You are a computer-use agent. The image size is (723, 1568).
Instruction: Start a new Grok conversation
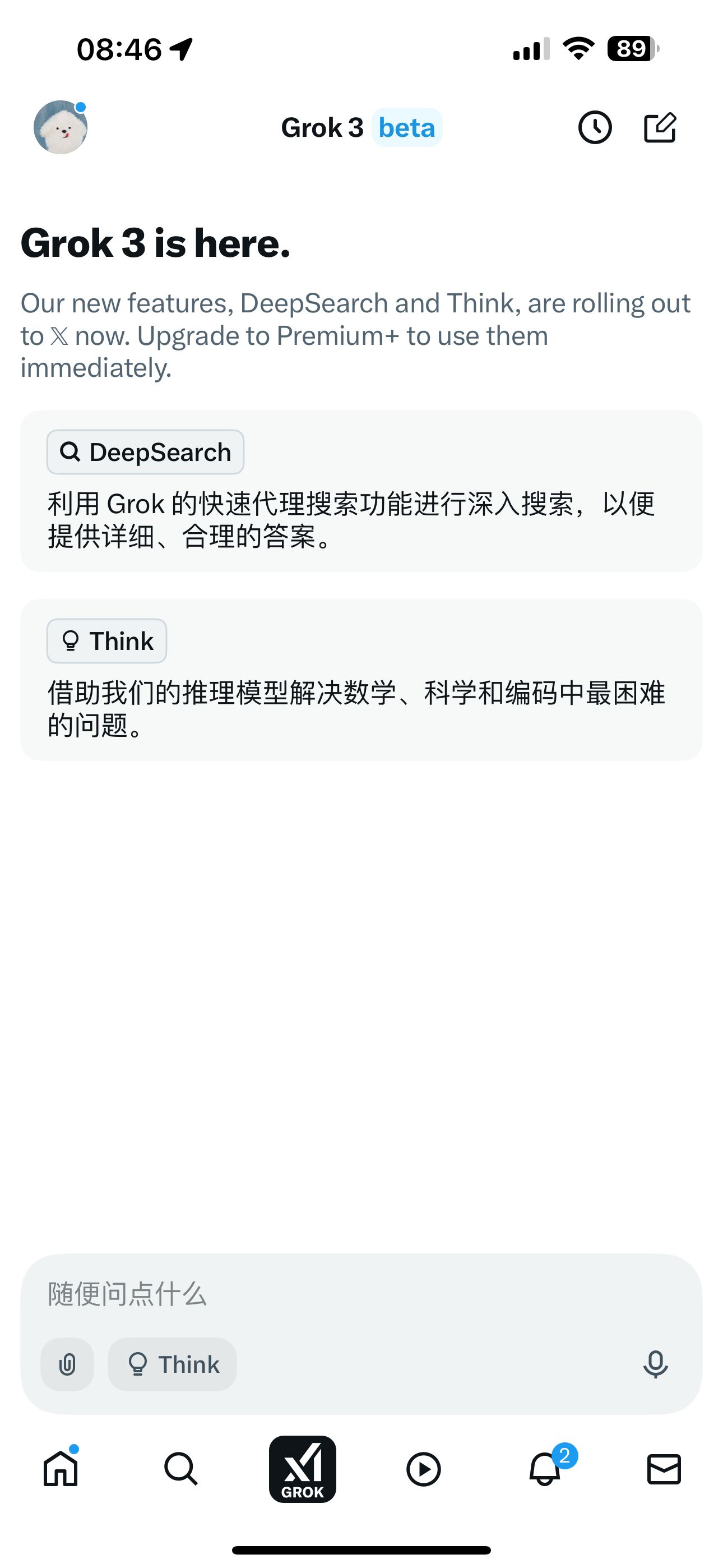click(x=660, y=128)
